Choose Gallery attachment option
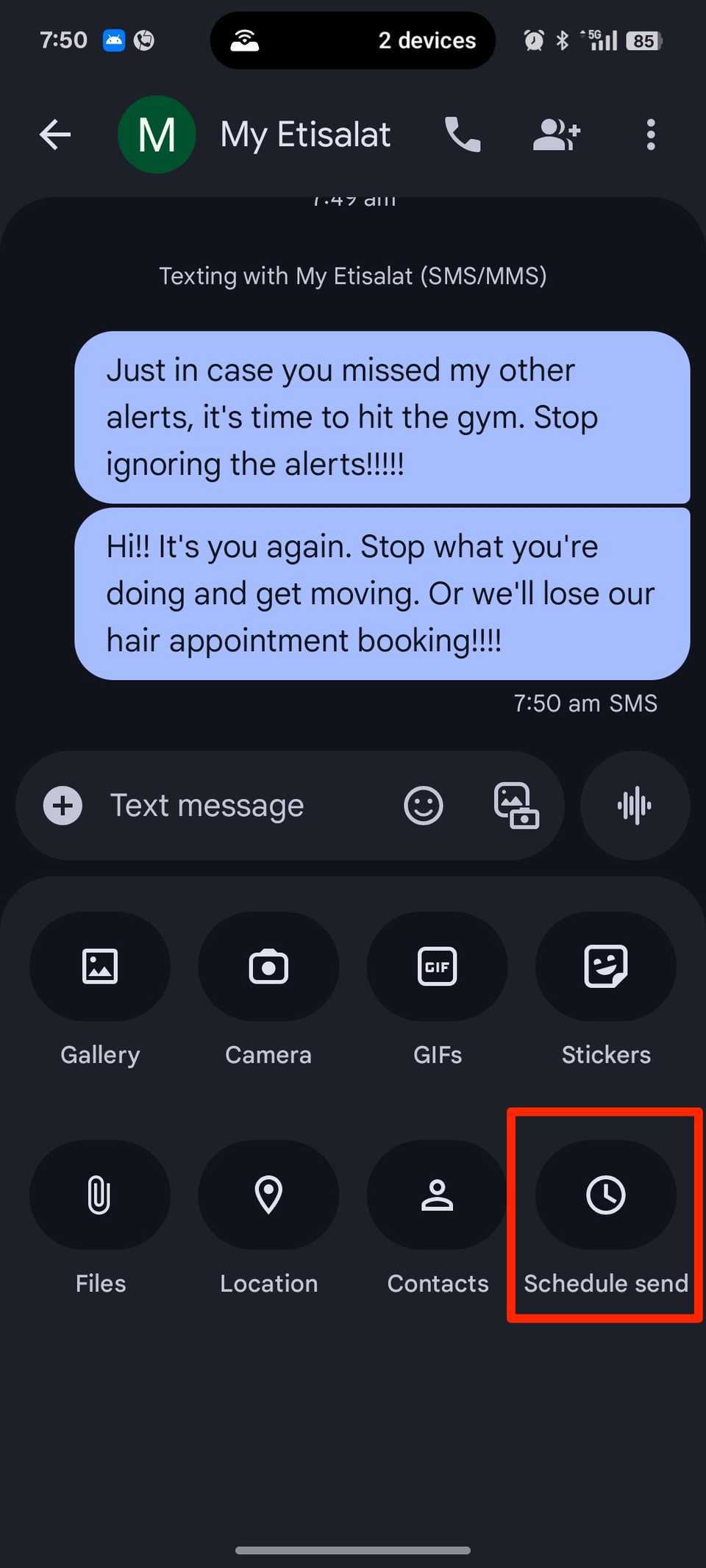This screenshot has height=1568, width=706. pos(100,967)
